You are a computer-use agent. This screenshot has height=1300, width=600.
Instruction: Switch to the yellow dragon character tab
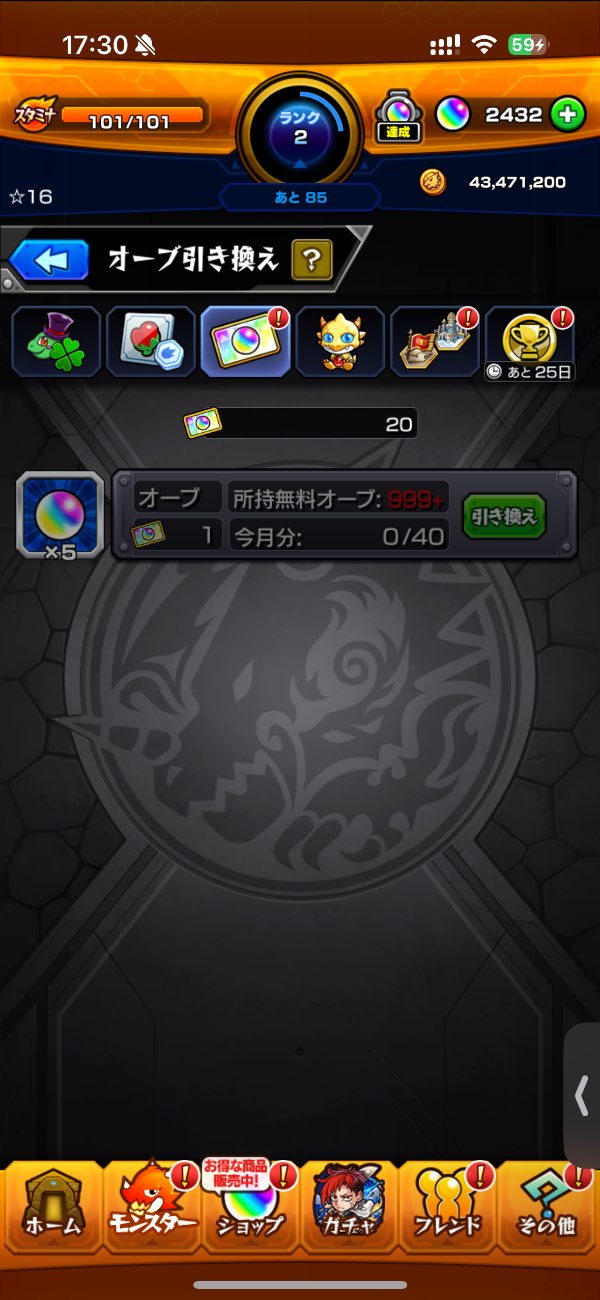[340, 341]
